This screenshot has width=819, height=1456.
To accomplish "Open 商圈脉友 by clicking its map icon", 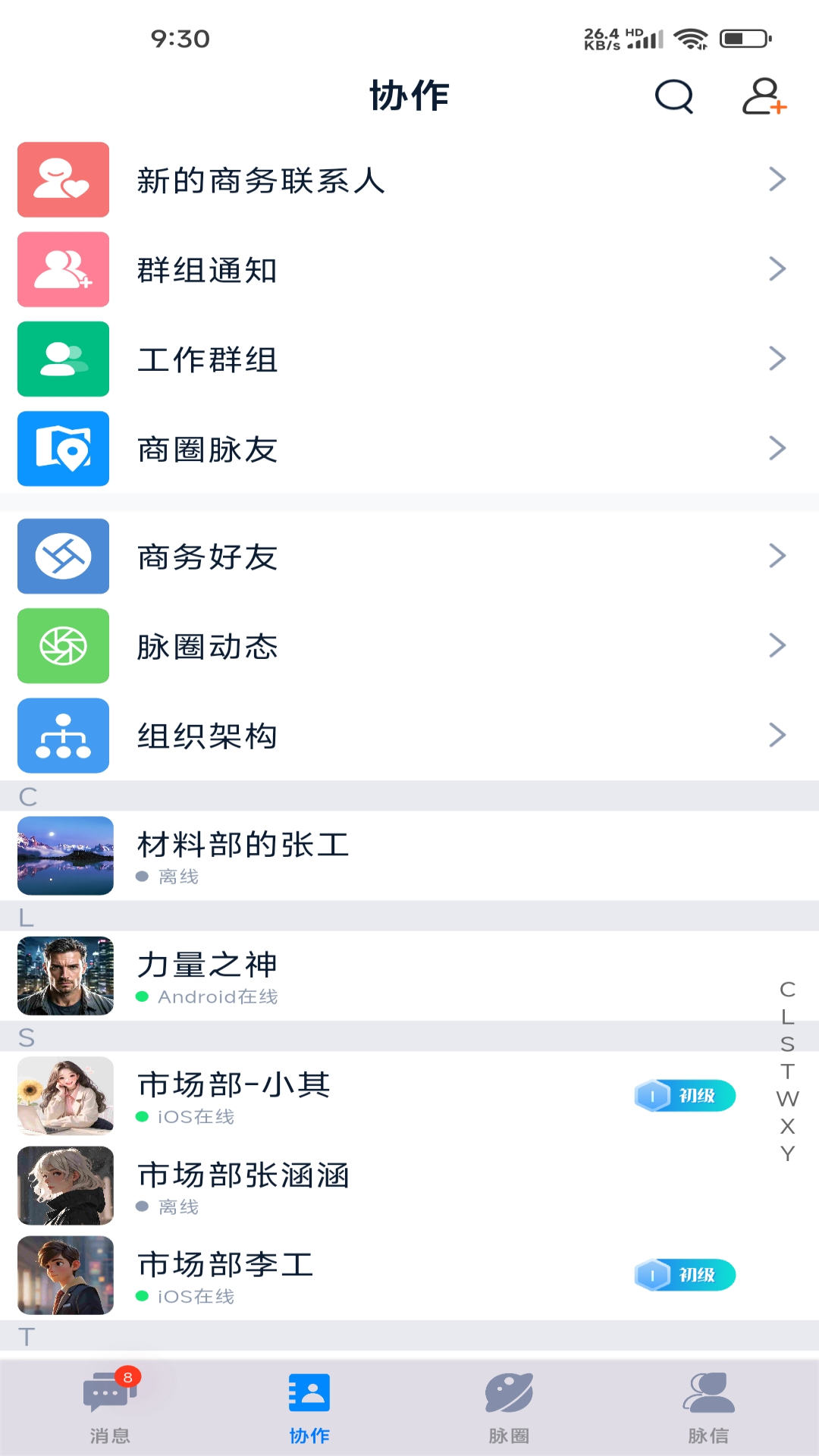I will pyautogui.click(x=63, y=448).
